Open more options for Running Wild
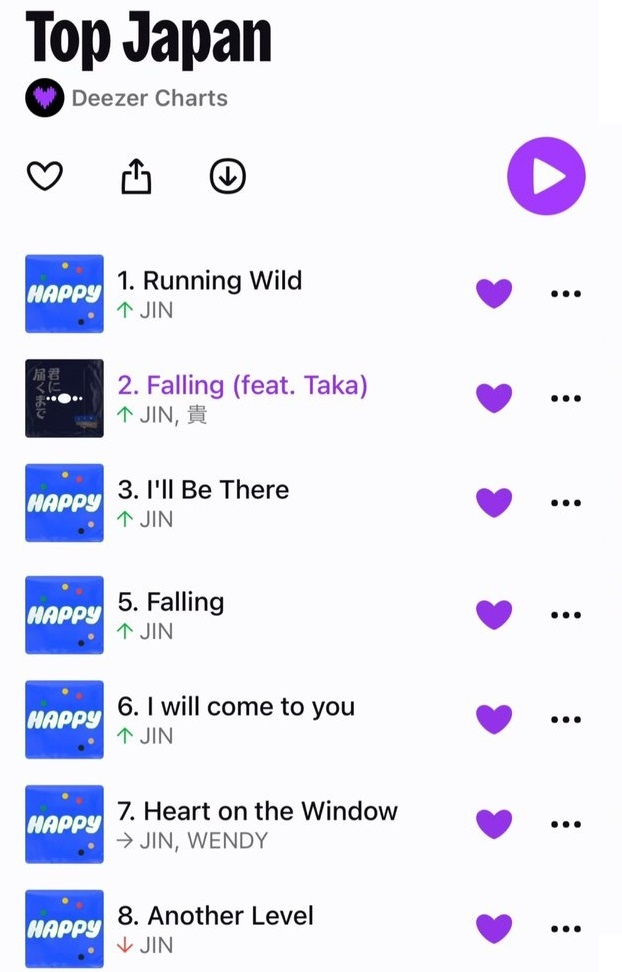Screen dimensions: 622x972 [x=566, y=294]
